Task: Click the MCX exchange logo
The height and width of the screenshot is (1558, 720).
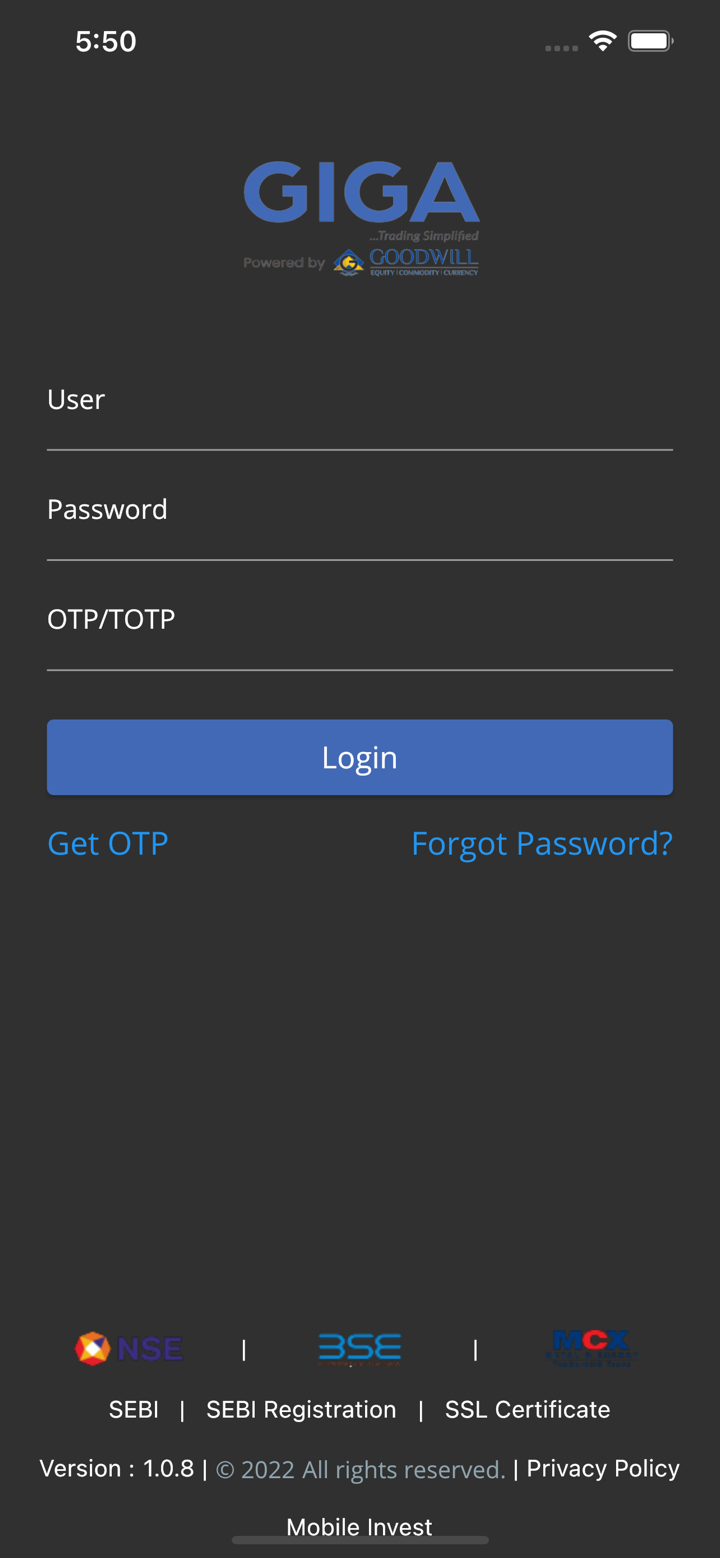Action: click(590, 1348)
